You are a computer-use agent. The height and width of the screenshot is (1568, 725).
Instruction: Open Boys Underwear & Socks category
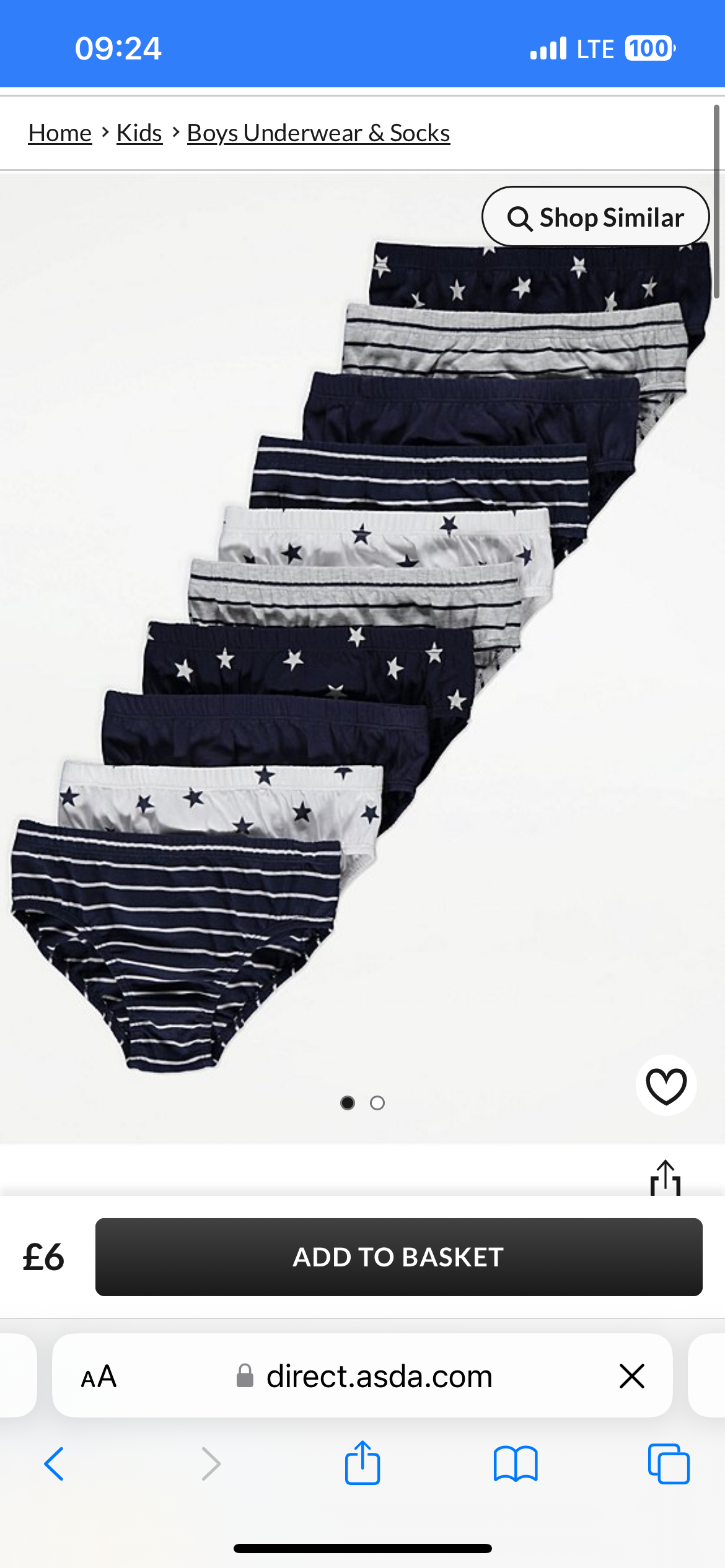coord(319,133)
